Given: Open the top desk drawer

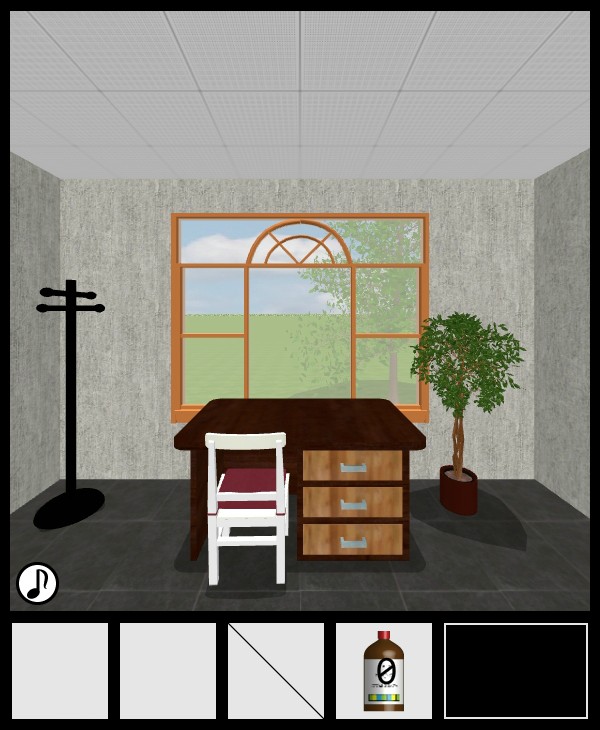Looking at the screenshot, I should tap(353, 466).
